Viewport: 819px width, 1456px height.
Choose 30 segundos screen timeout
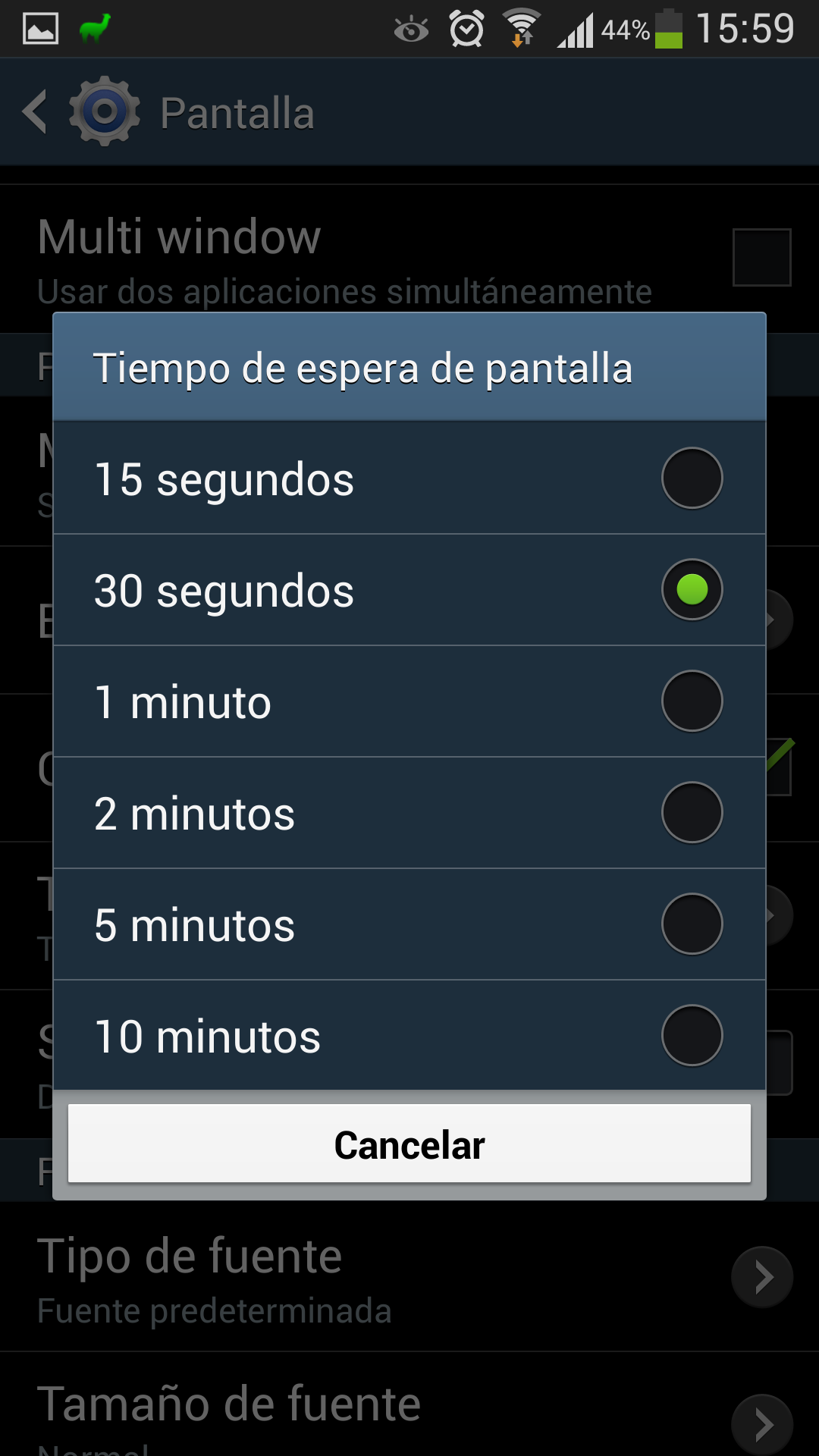[x=409, y=590]
